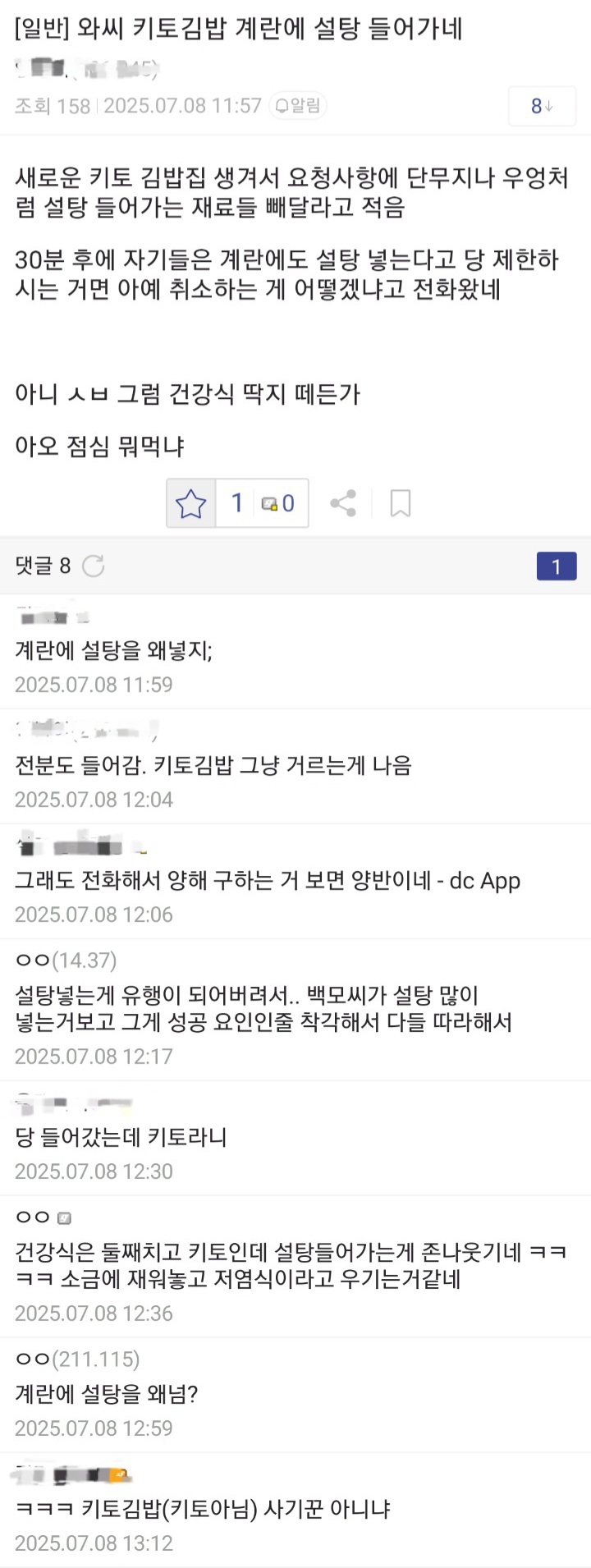Viewport: 591px width, 1568px height.
Task: Jump to comments via the 8↓ button
Action: coord(542,106)
